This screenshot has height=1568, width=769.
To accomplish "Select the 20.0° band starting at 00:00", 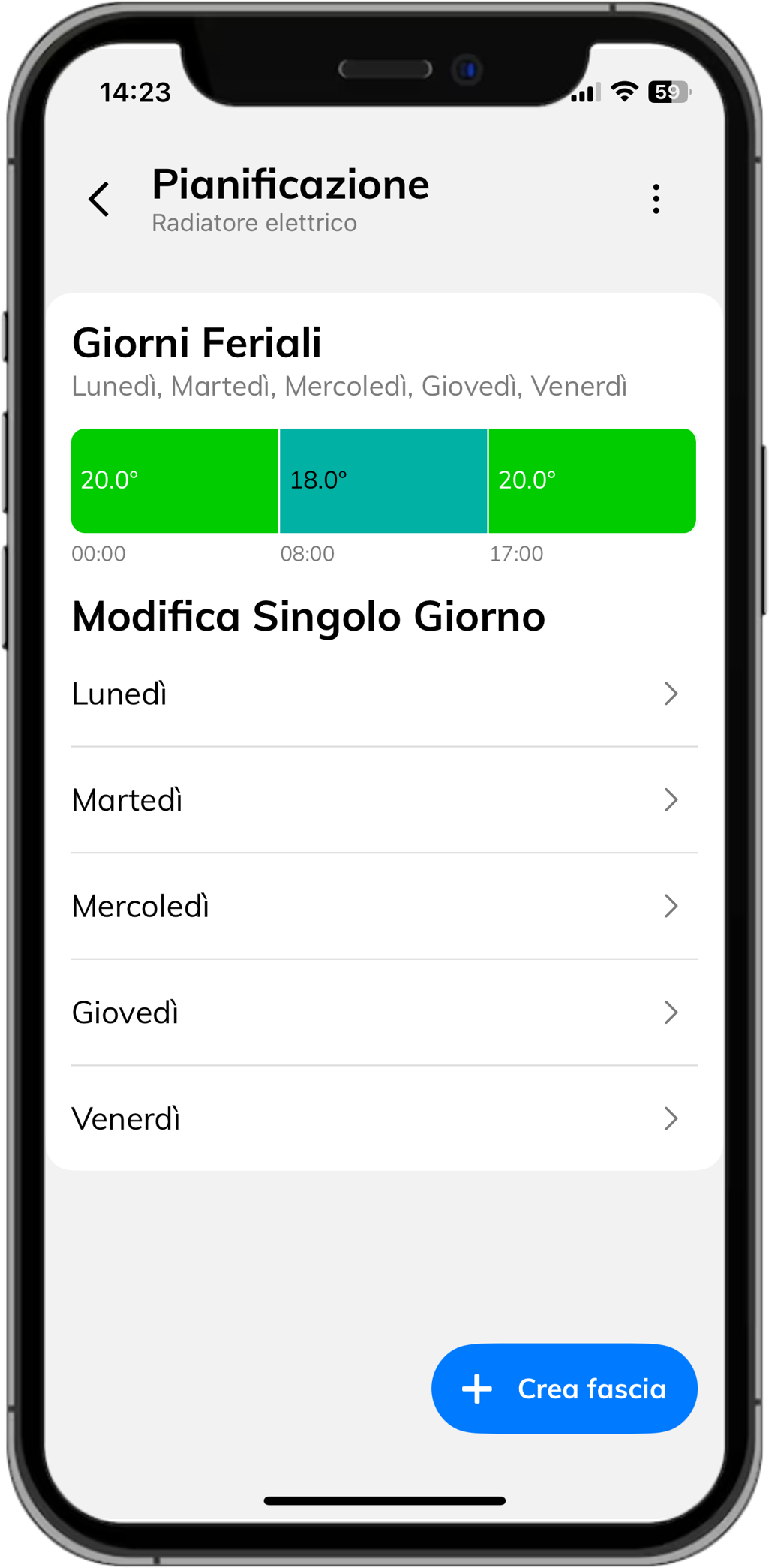I will [175, 480].
